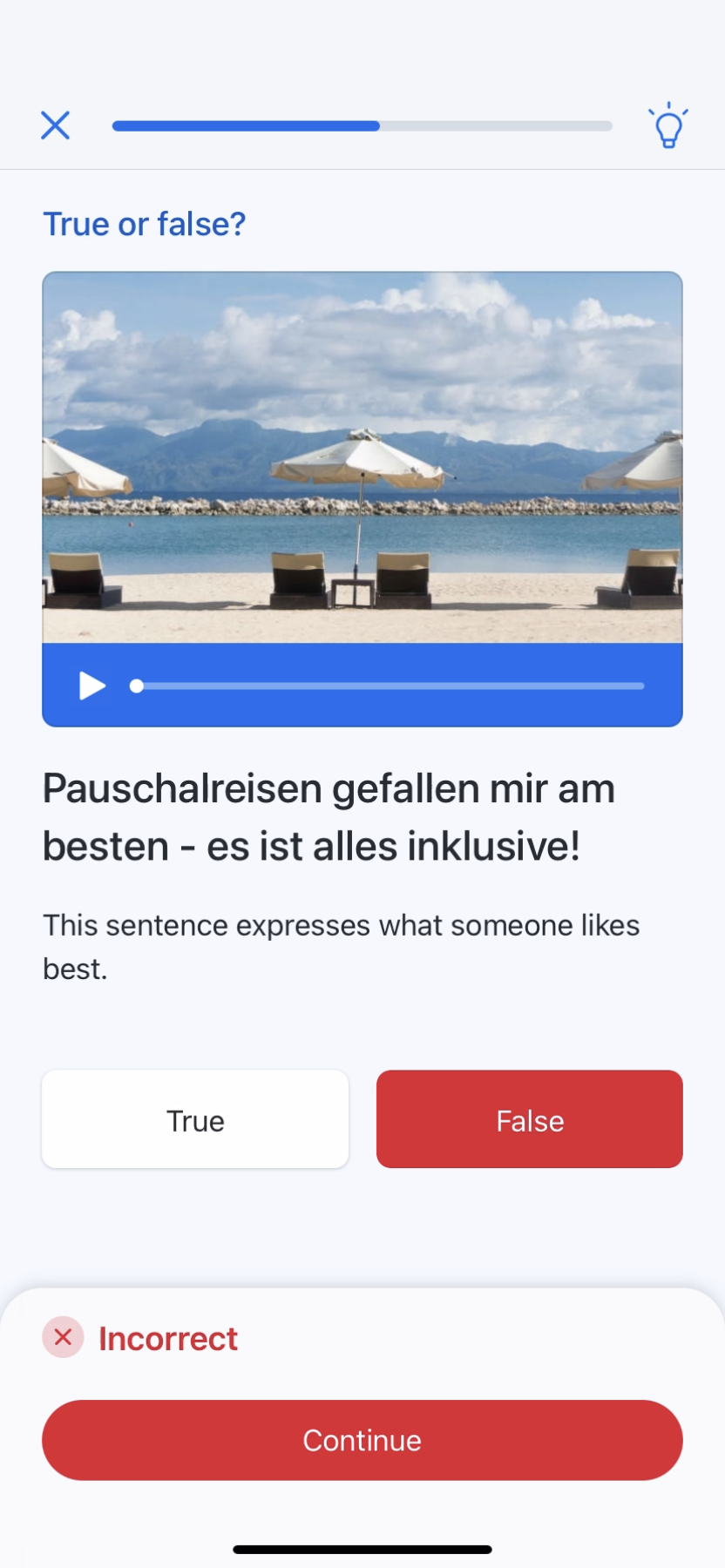Screen dimensions: 725x1568
Task: Tap the explanation text below the sentence
Action: click(341, 946)
